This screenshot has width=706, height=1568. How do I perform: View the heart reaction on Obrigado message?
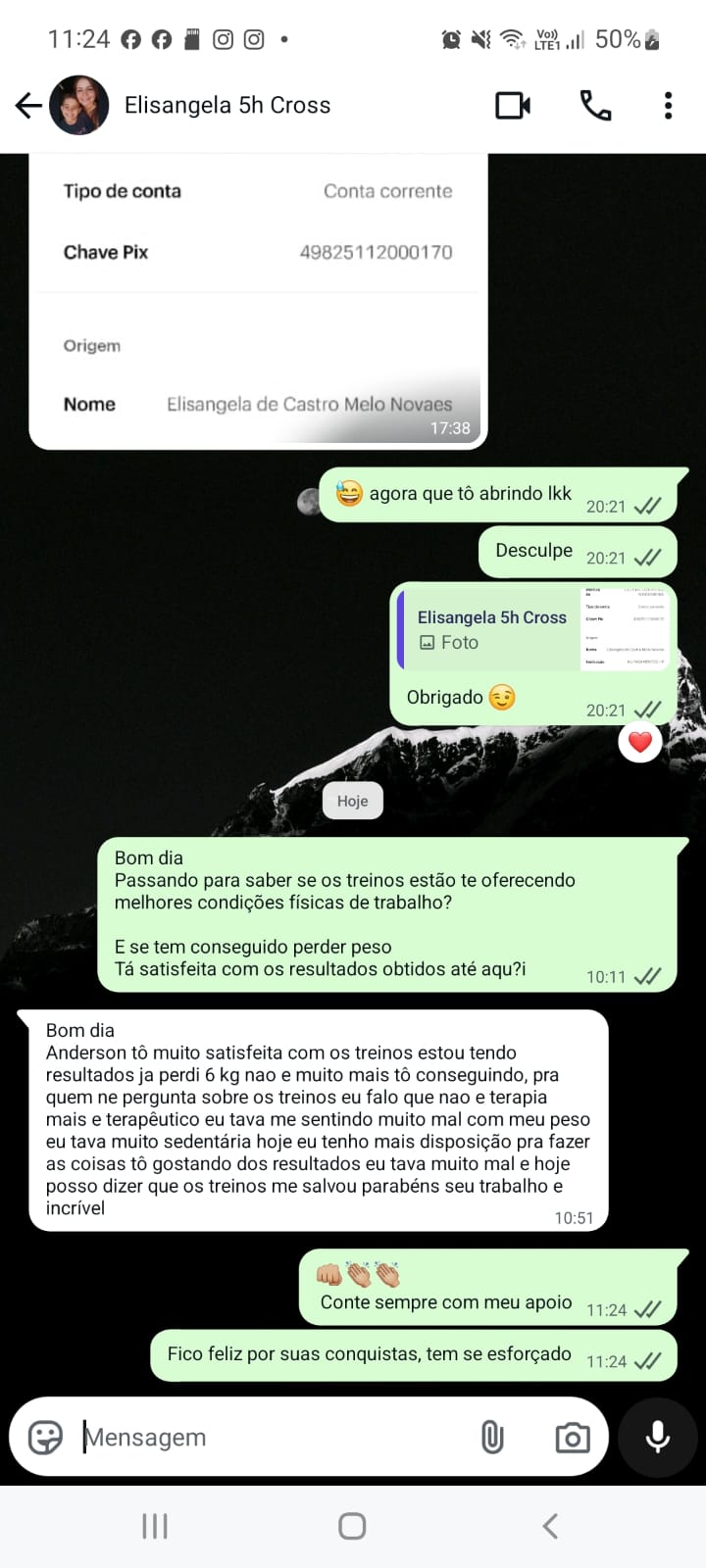pyautogui.click(x=639, y=743)
